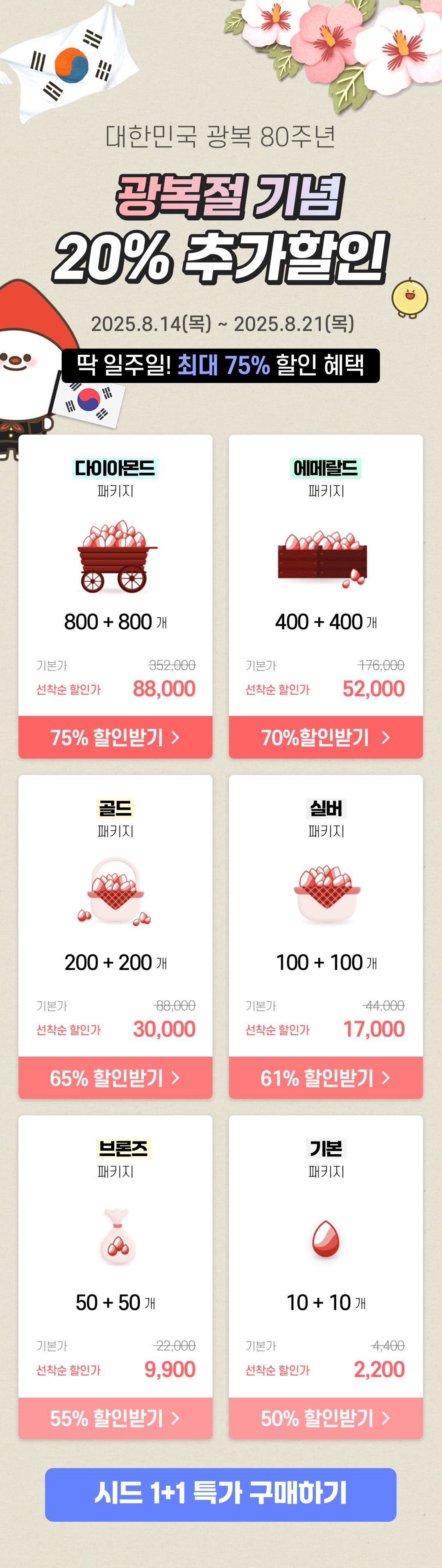Screen dimensions: 442x1568
Task: Choose 61% 할인받기 for the 실버 package
Action: [x=326, y=1077]
